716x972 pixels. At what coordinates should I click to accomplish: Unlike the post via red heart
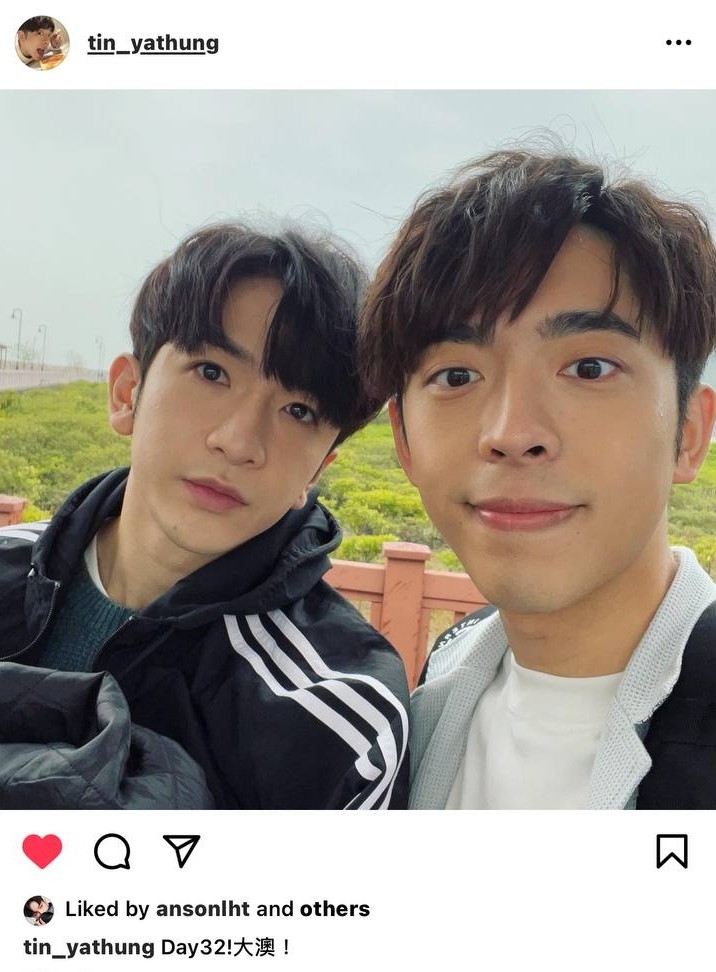(42, 851)
